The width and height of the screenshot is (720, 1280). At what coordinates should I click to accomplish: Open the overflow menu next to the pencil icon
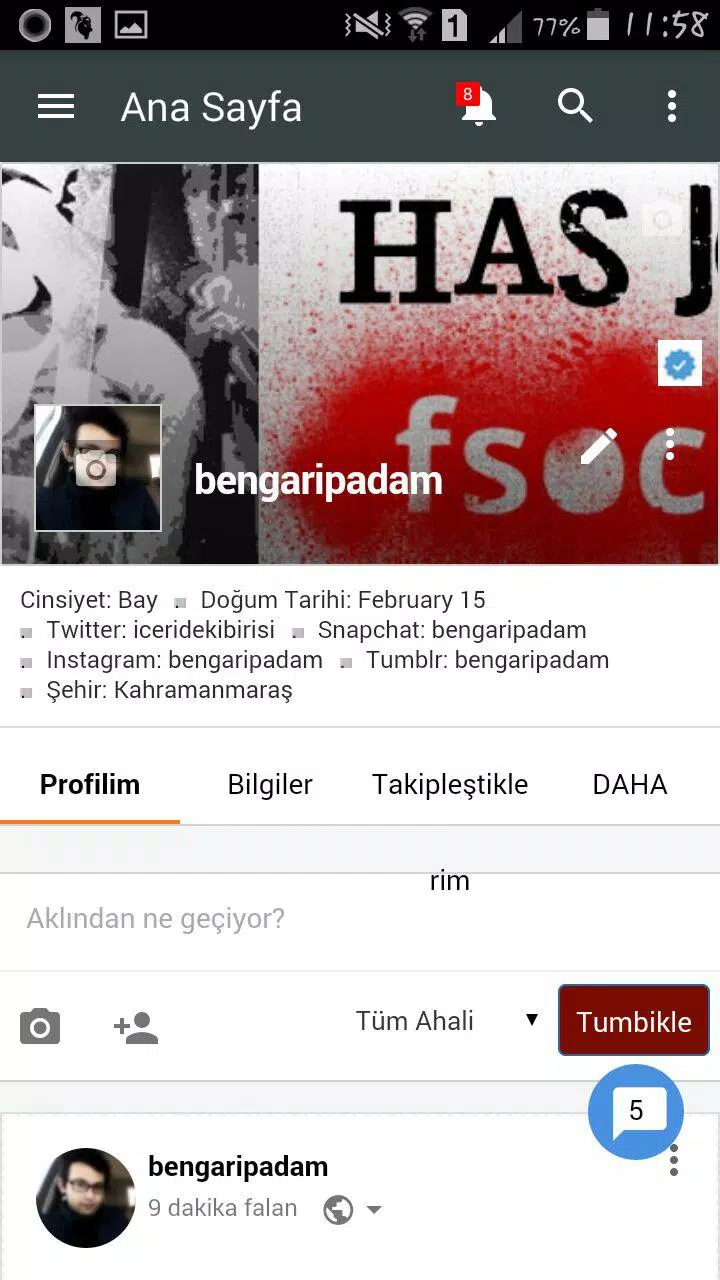tap(669, 445)
